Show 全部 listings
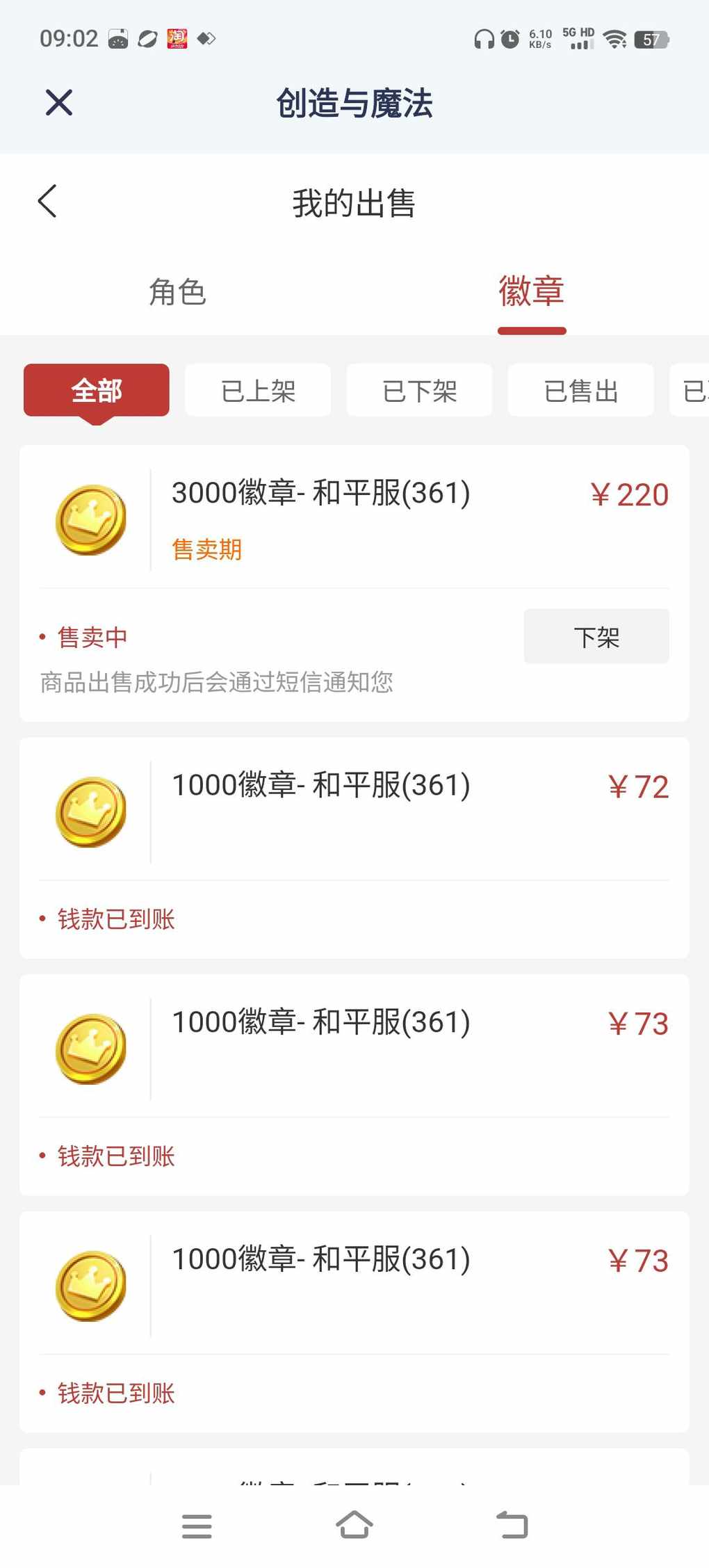Image resolution: width=709 pixels, height=1568 pixels. tap(97, 390)
